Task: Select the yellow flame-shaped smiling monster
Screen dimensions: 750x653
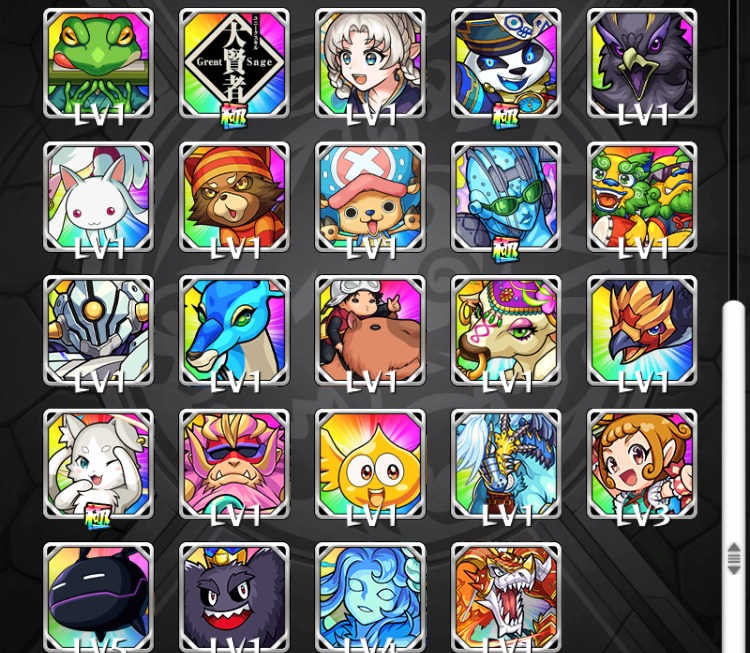Action: pyautogui.click(x=370, y=464)
